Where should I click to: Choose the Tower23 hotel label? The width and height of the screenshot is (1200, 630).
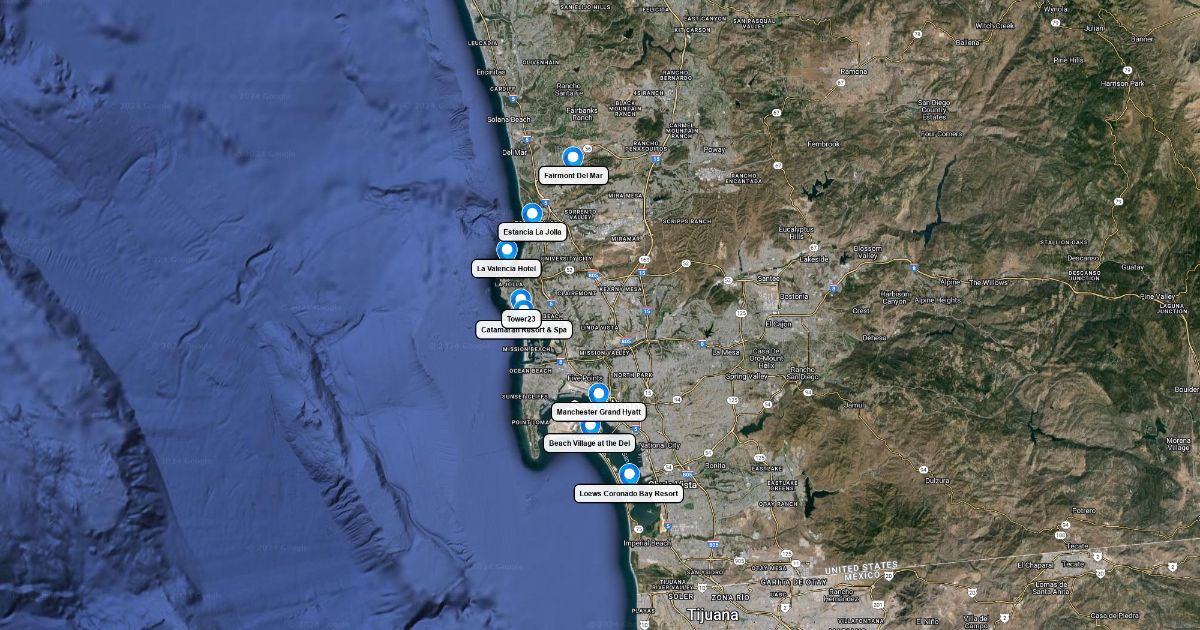click(x=520, y=318)
